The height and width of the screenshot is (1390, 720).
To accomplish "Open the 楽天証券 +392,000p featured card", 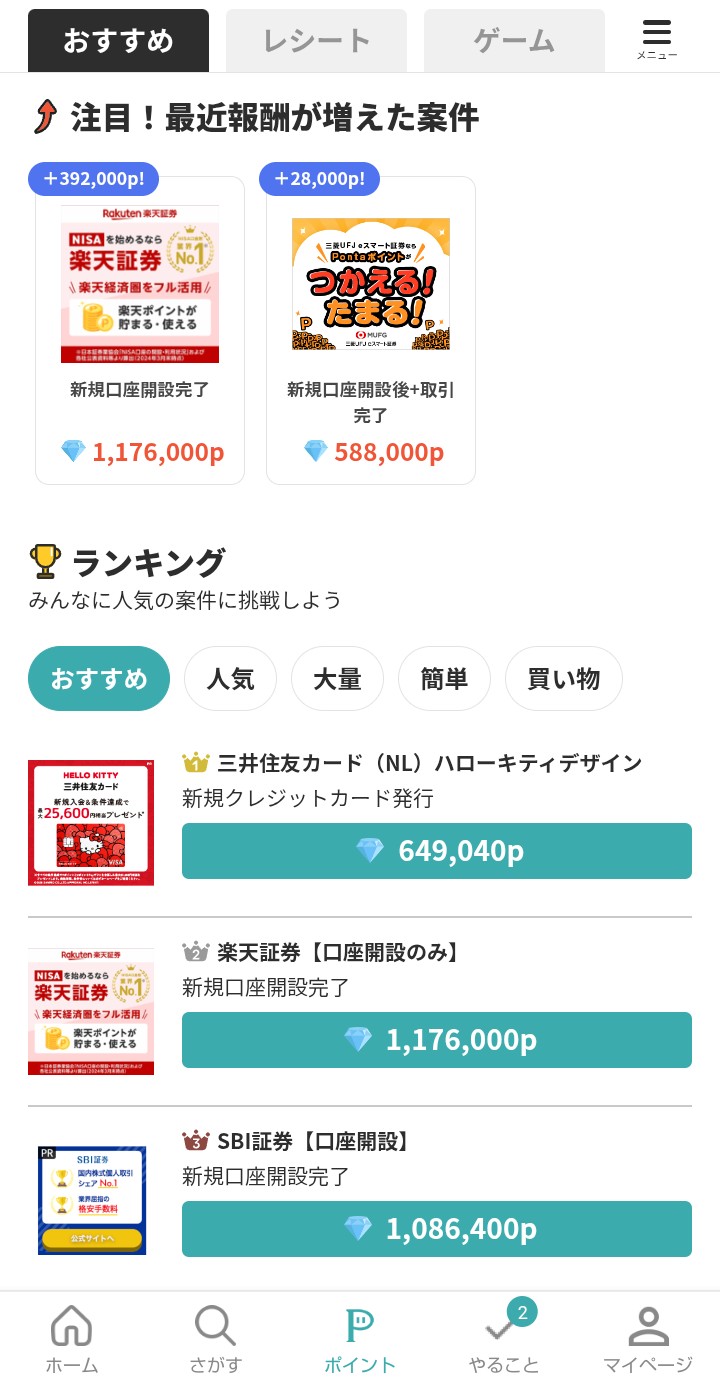I will pos(140,330).
